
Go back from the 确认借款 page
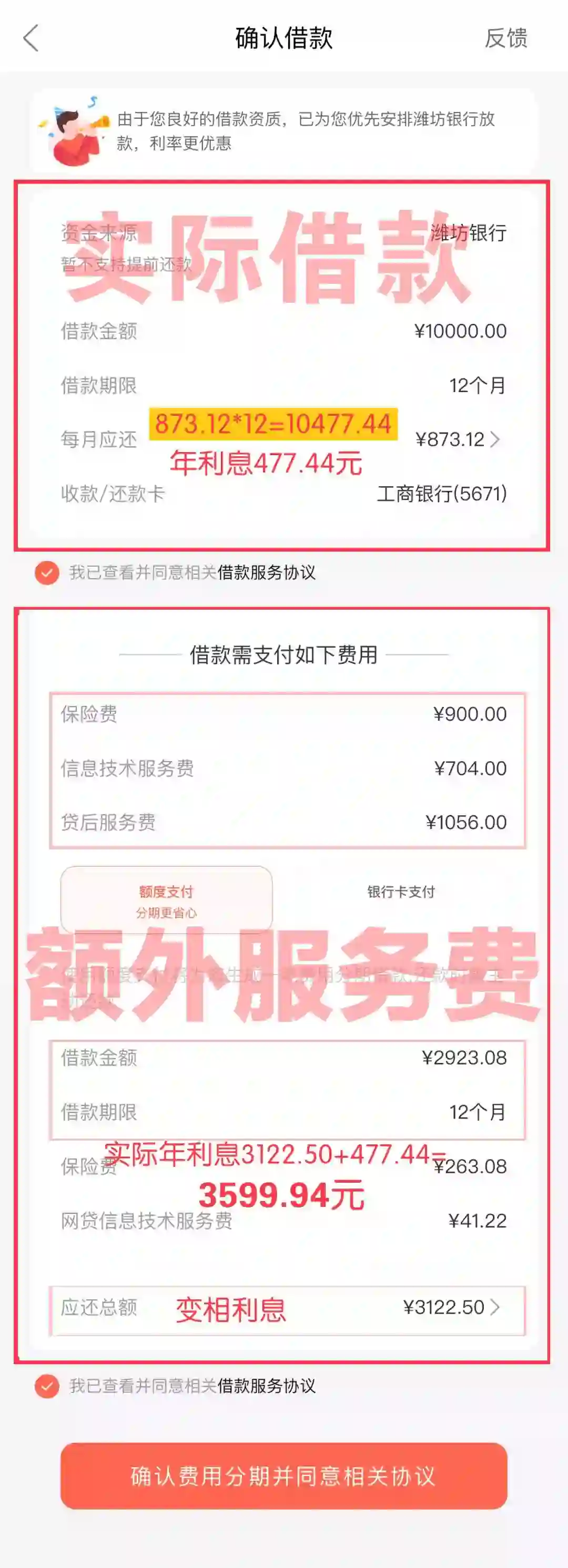pyautogui.click(x=31, y=38)
